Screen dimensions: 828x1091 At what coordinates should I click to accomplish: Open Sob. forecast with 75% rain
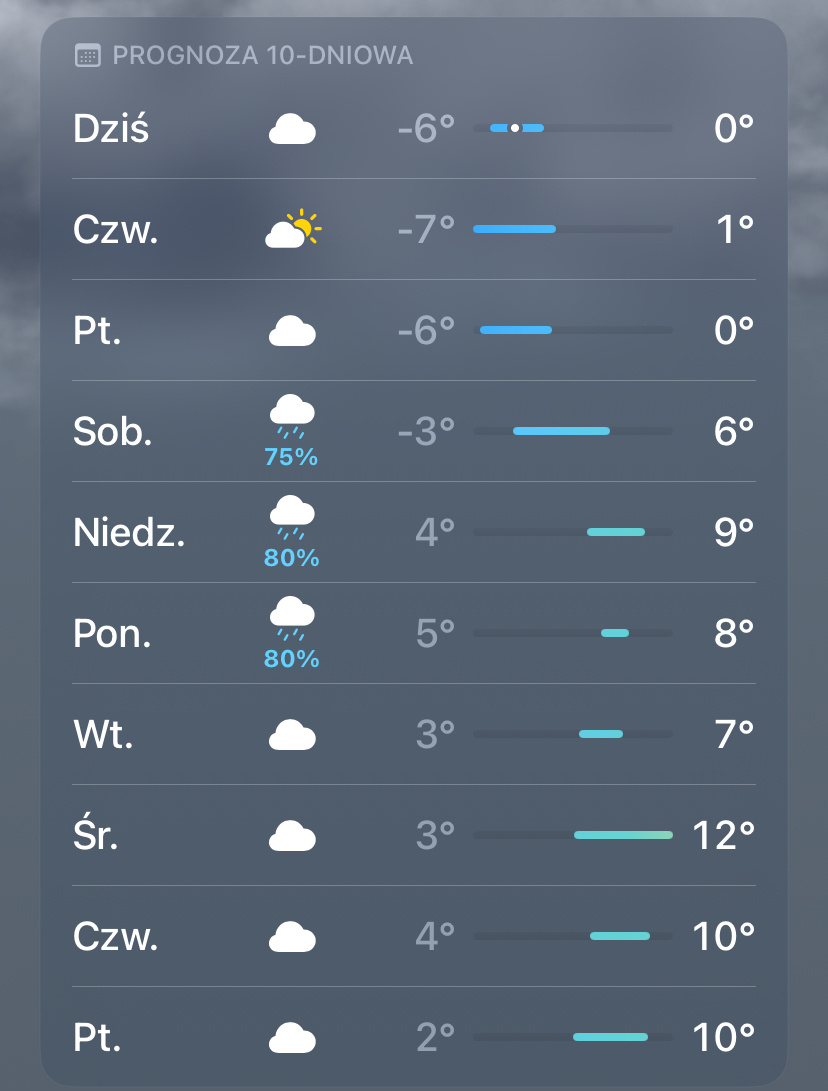tap(413, 432)
